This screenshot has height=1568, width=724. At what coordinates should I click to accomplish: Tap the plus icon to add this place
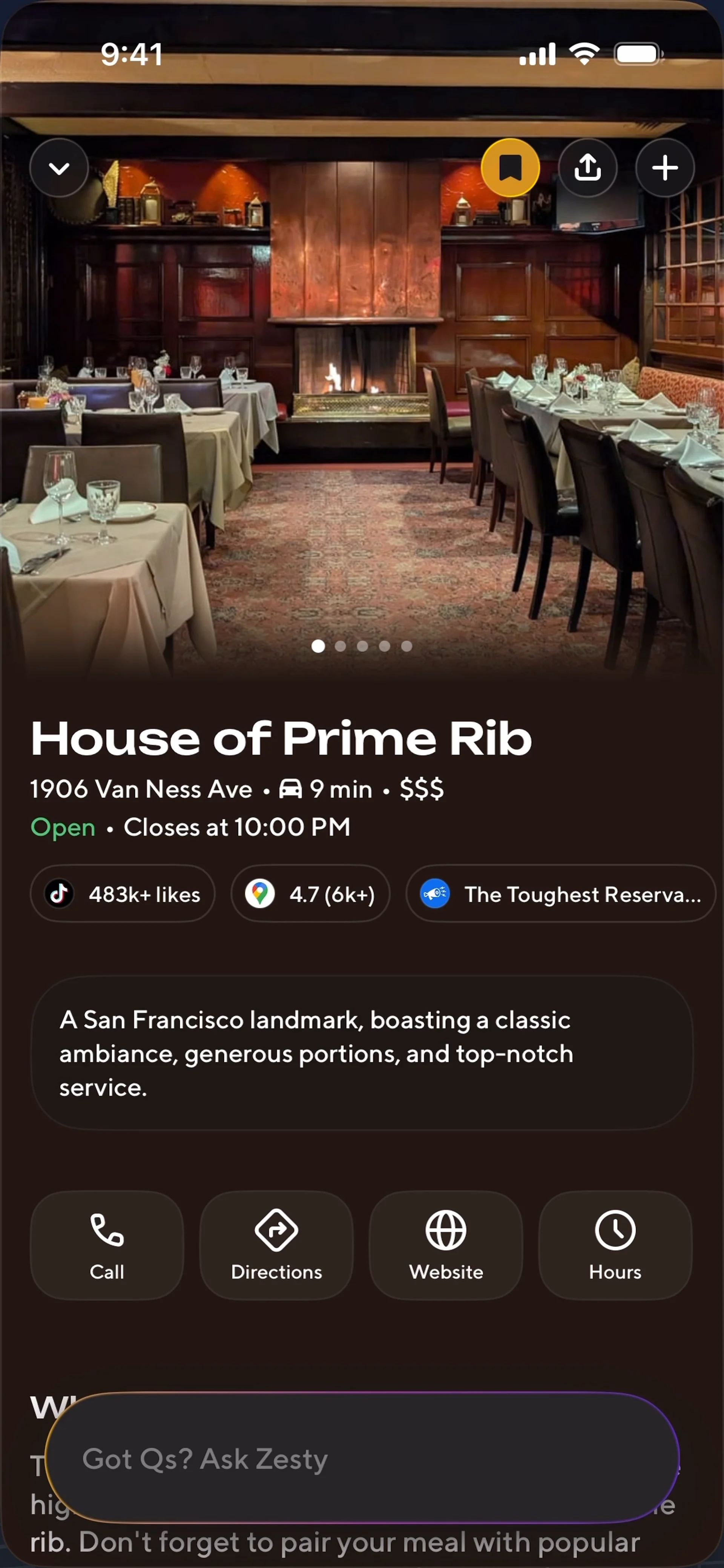click(665, 168)
